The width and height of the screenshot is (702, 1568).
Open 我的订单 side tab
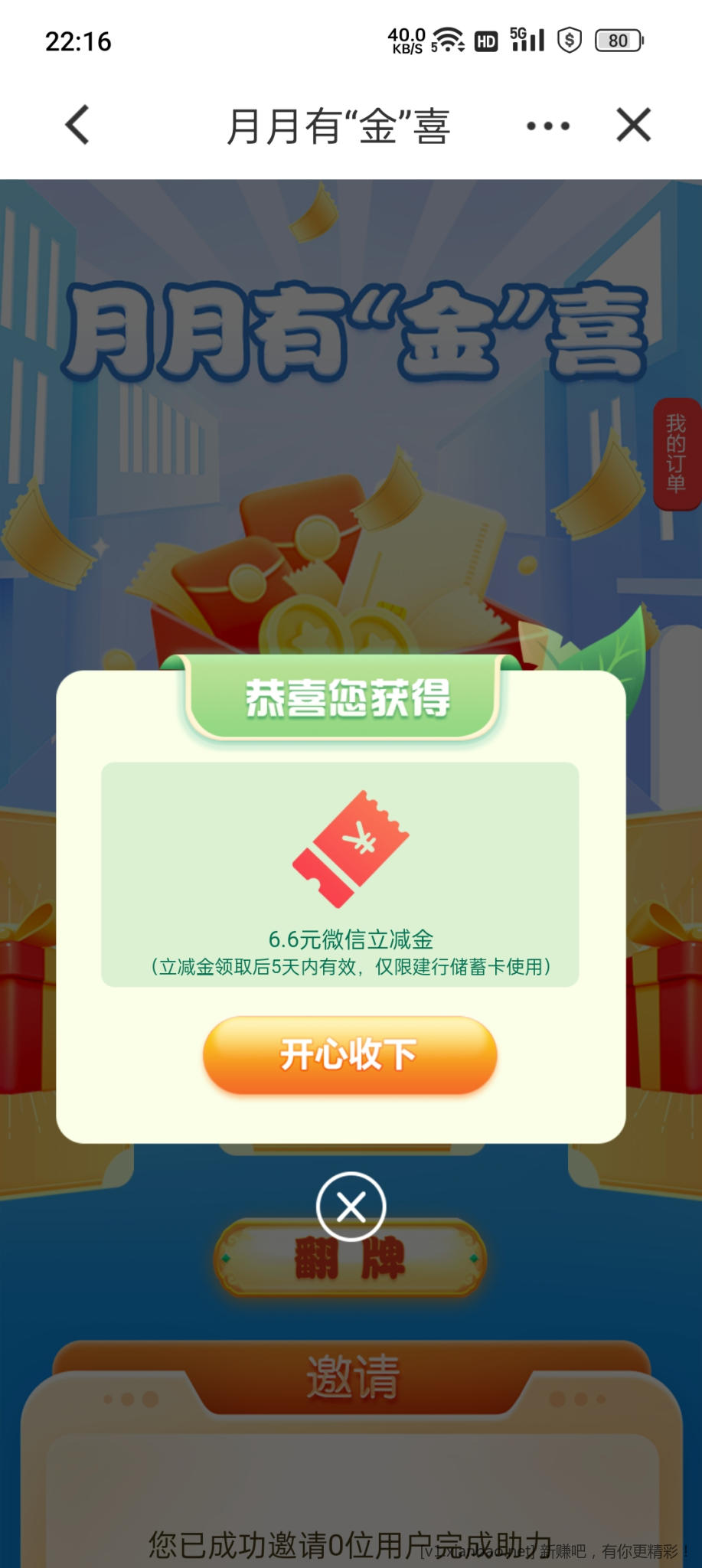coord(676,453)
